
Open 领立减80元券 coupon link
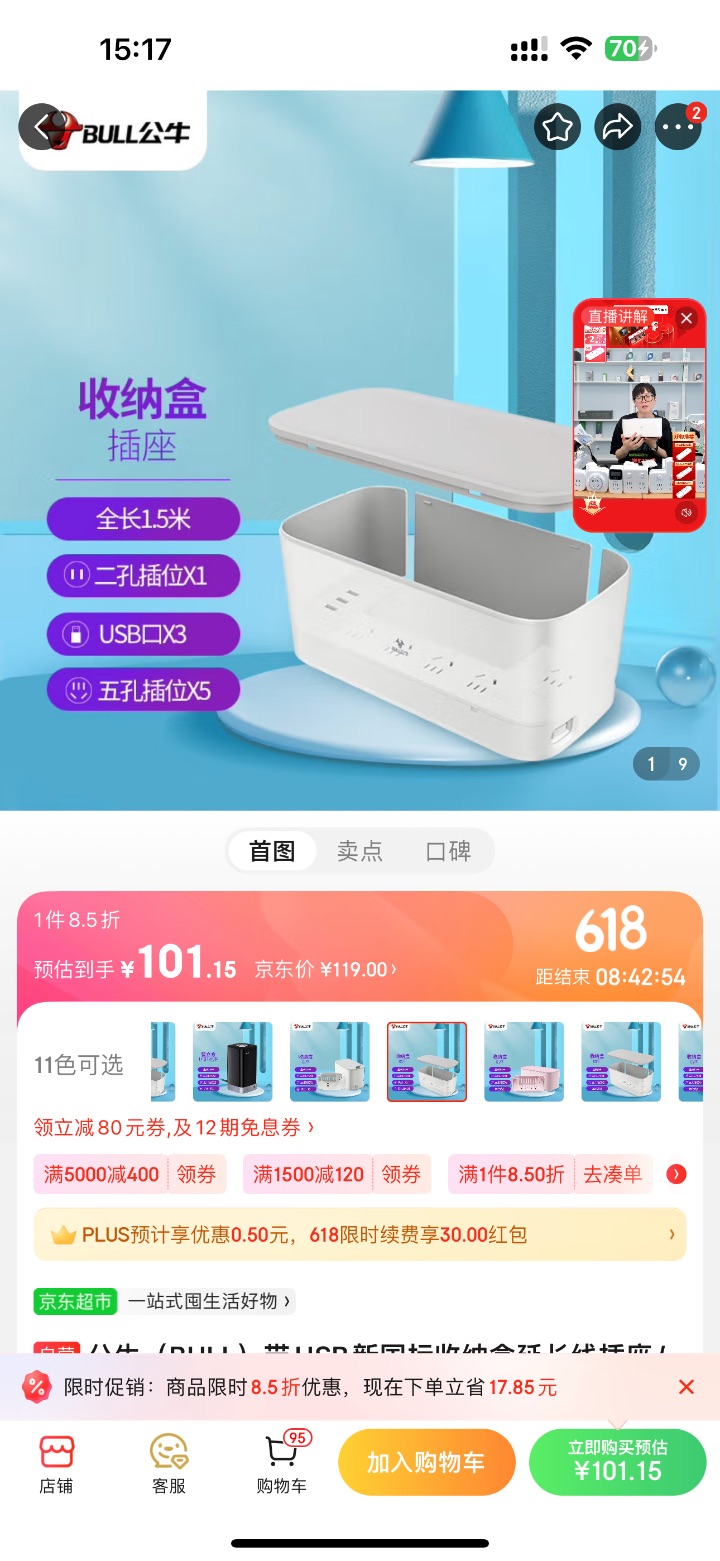174,1127
